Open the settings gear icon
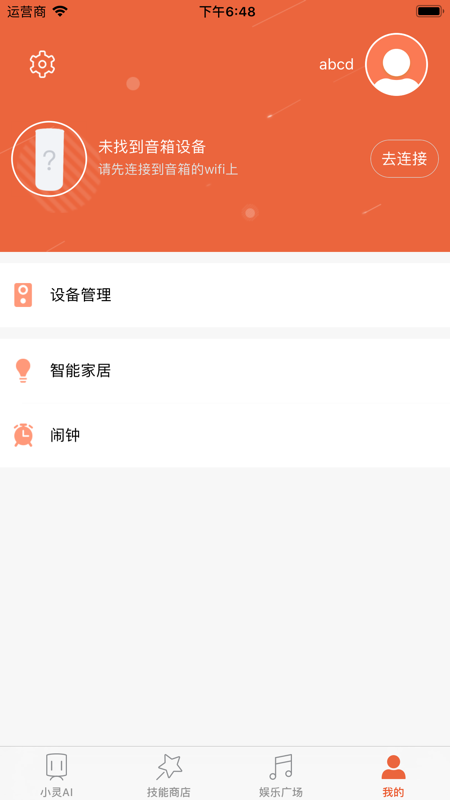Screen dimensions: 450x800 point(42,64)
